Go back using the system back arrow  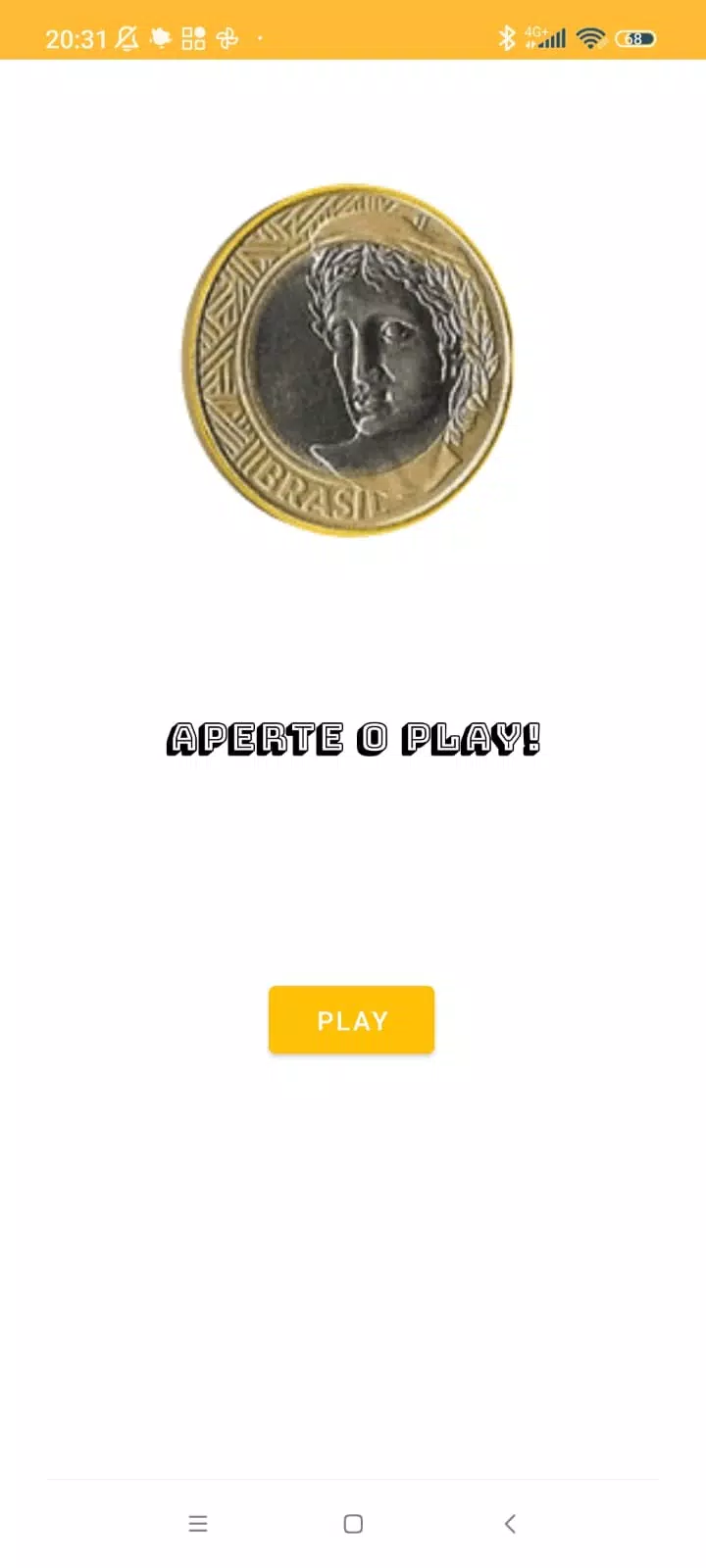point(509,1523)
